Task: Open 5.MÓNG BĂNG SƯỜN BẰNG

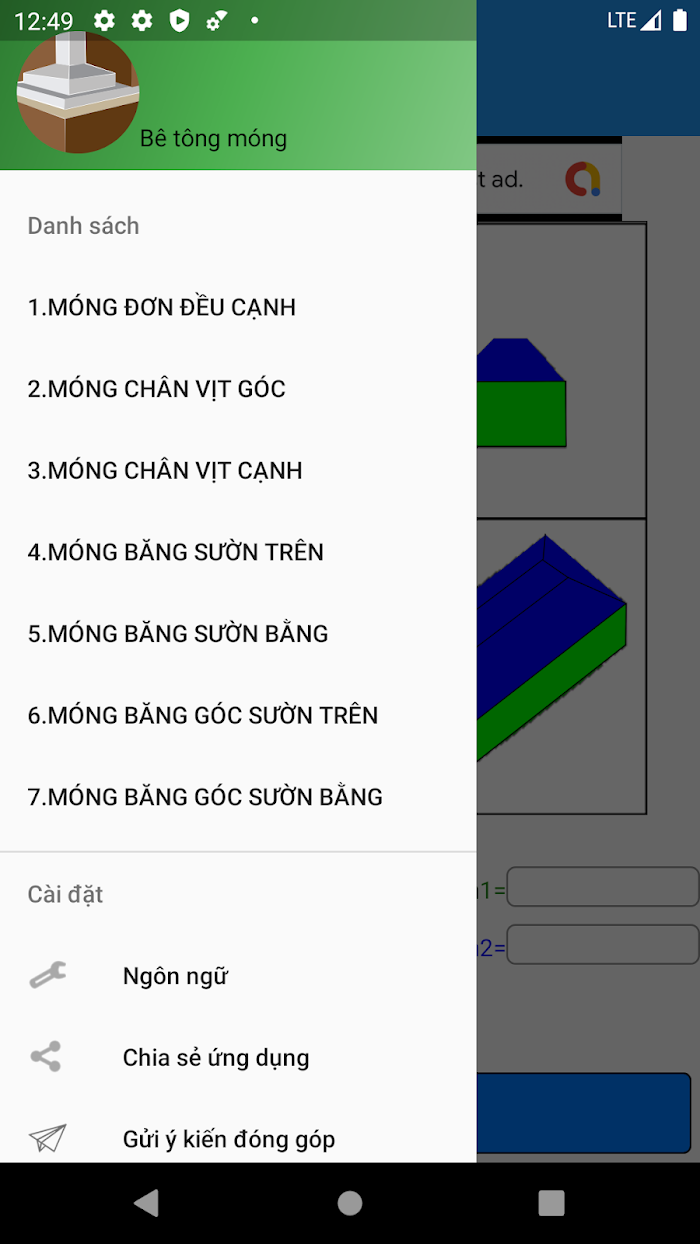Action: pyautogui.click(x=178, y=634)
